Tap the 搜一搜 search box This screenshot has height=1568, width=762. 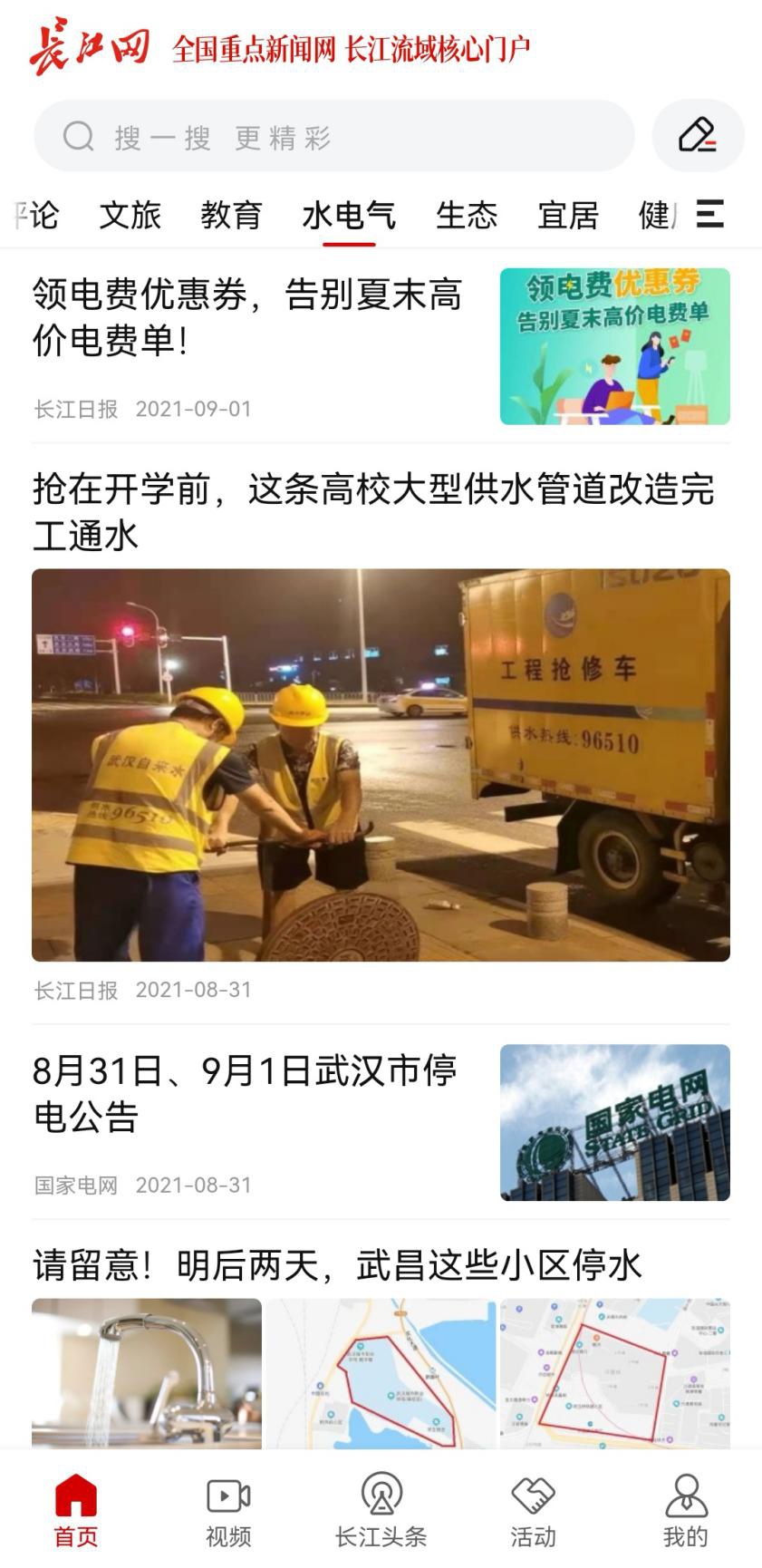coord(333,137)
